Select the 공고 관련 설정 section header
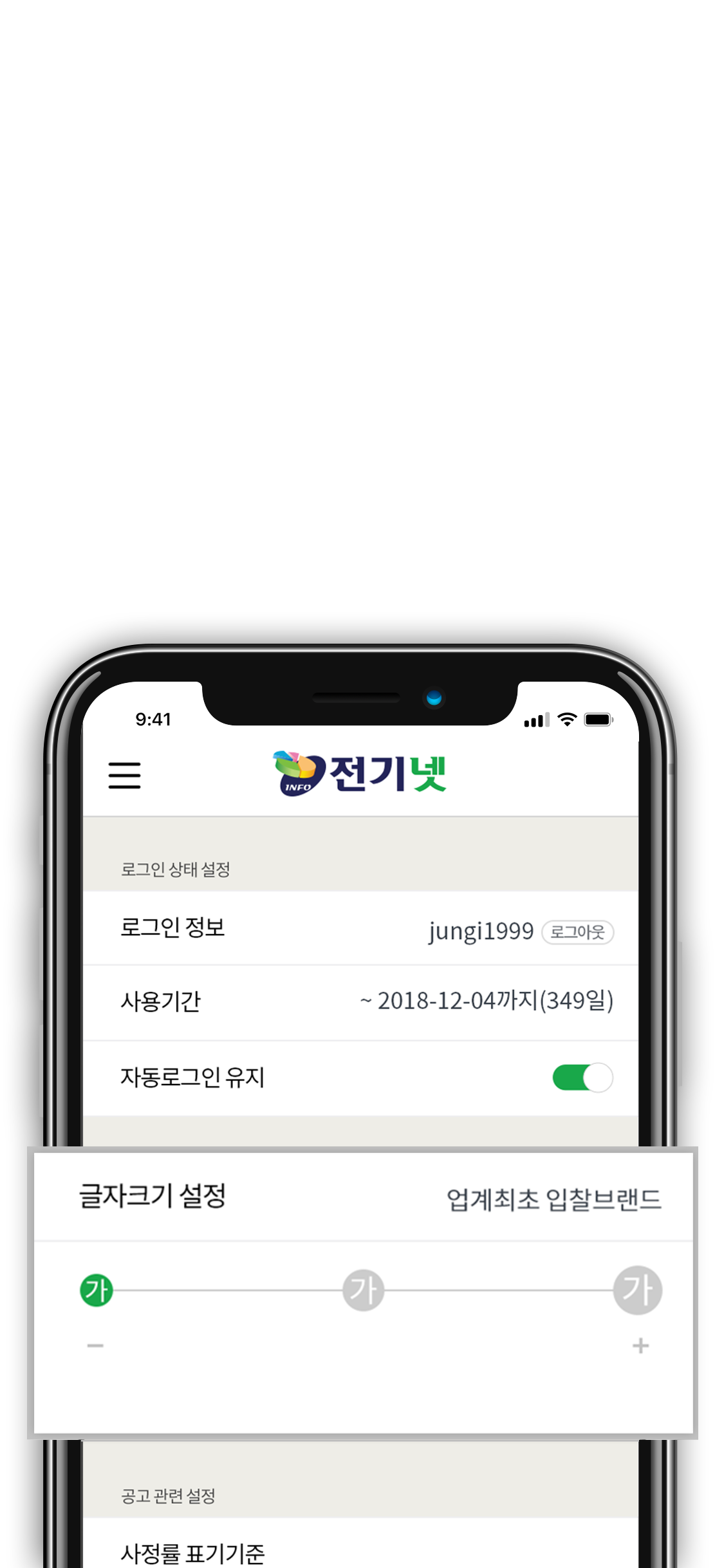Viewport: 724px width, 1568px height. click(x=170, y=1495)
